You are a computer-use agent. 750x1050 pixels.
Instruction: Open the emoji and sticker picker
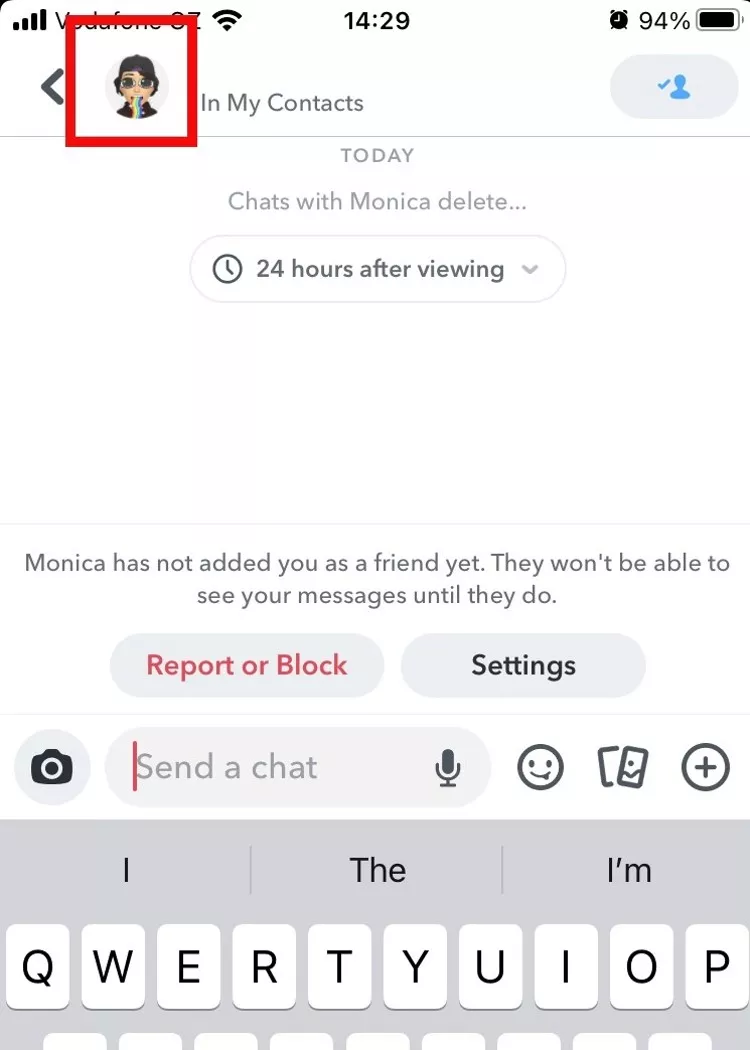[540, 768]
